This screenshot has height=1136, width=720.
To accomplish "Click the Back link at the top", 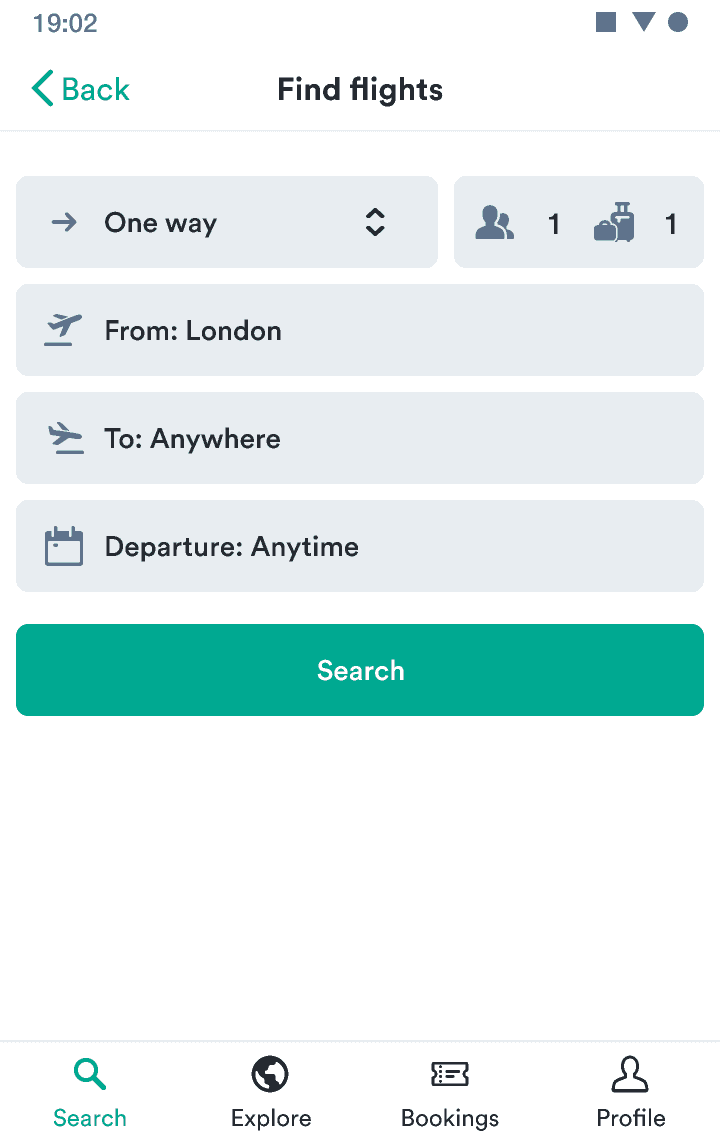I will coord(80,89).
